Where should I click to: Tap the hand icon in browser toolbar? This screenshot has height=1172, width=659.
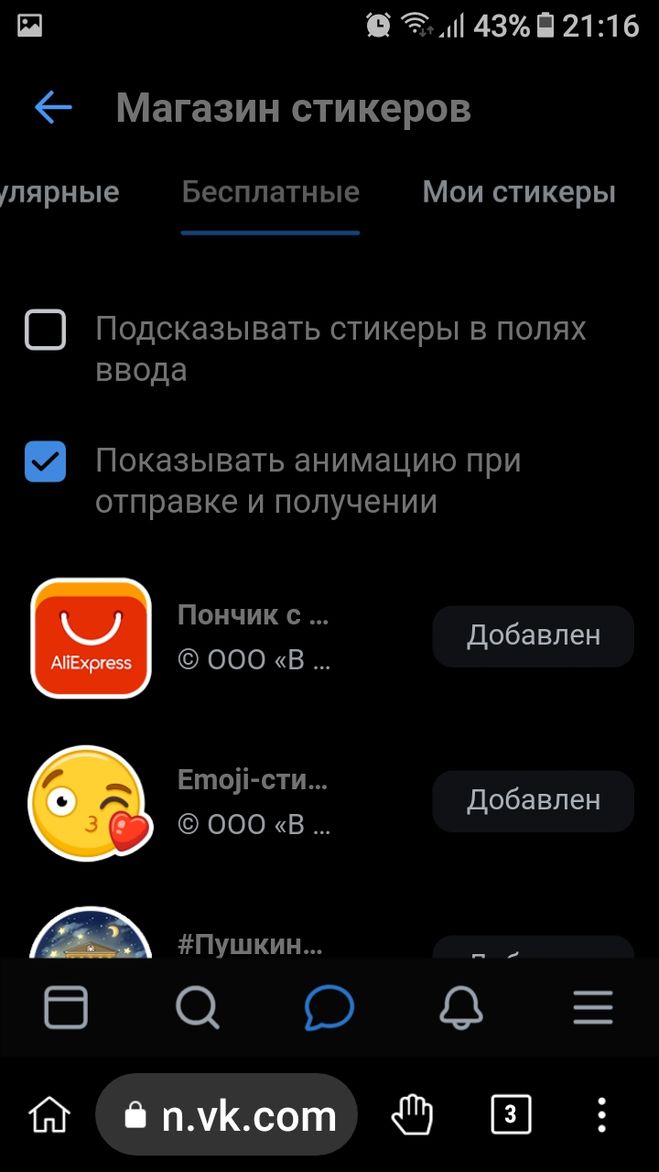tap(410, 1115)
